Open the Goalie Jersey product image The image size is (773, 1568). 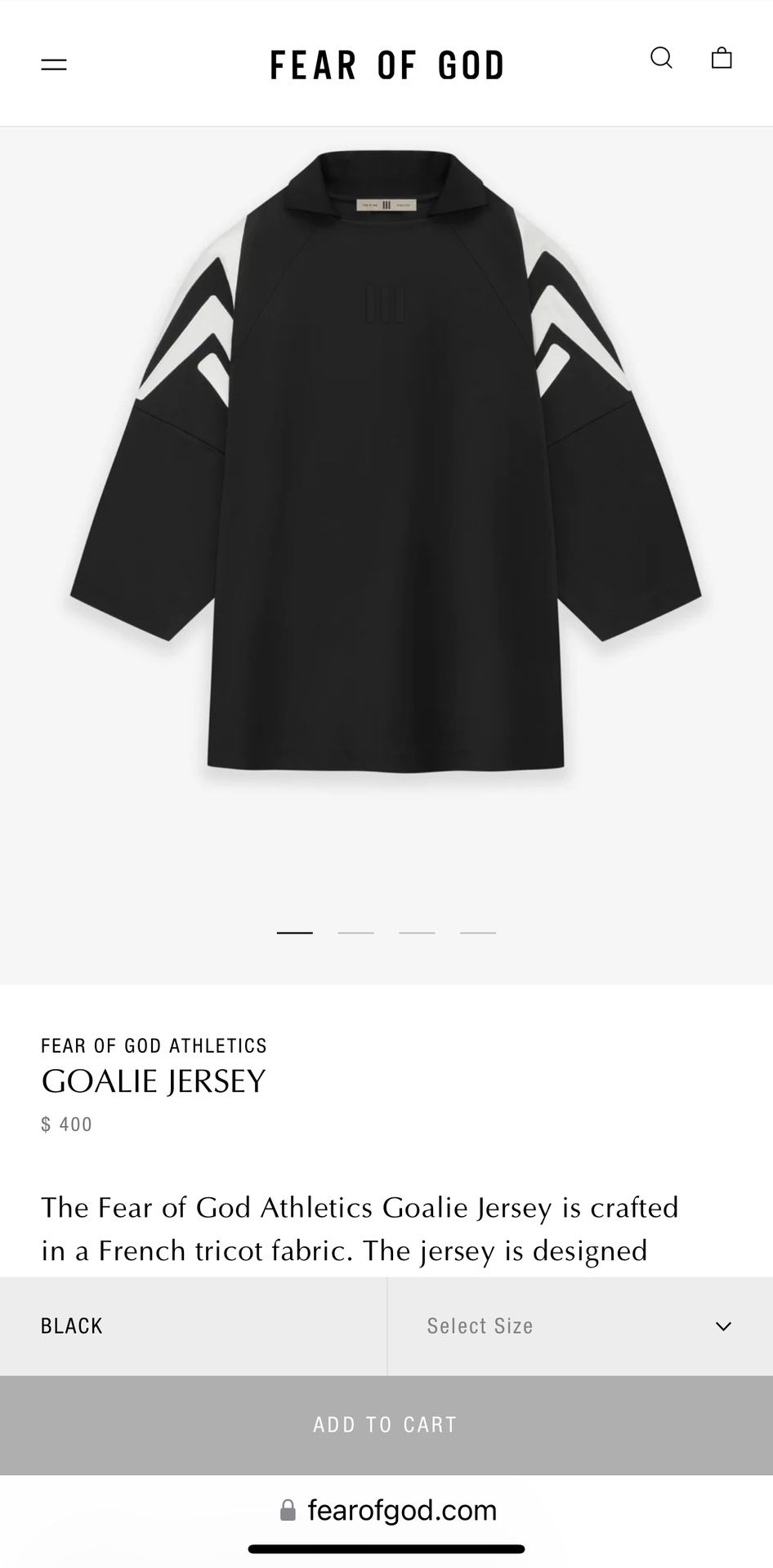[386, 461]
